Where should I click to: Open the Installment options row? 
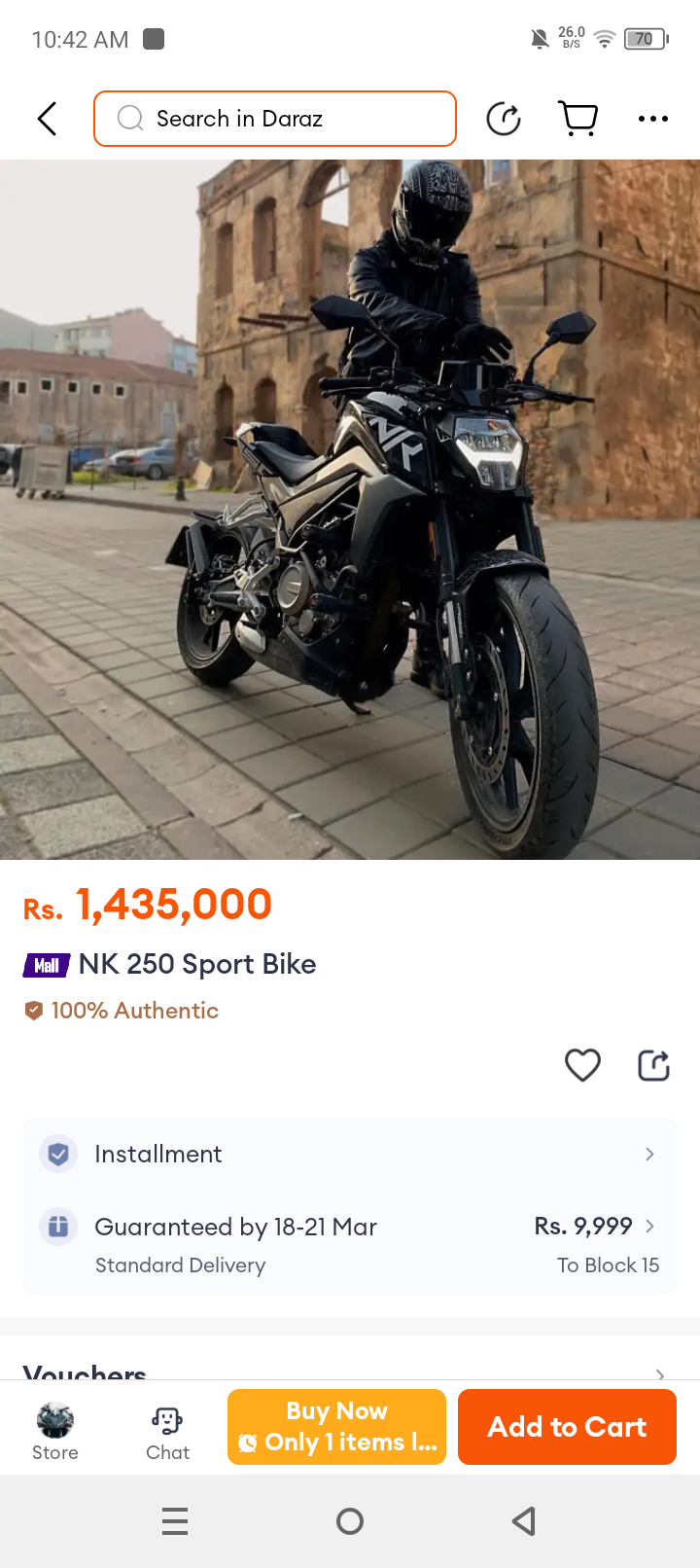coord(350,1155)
